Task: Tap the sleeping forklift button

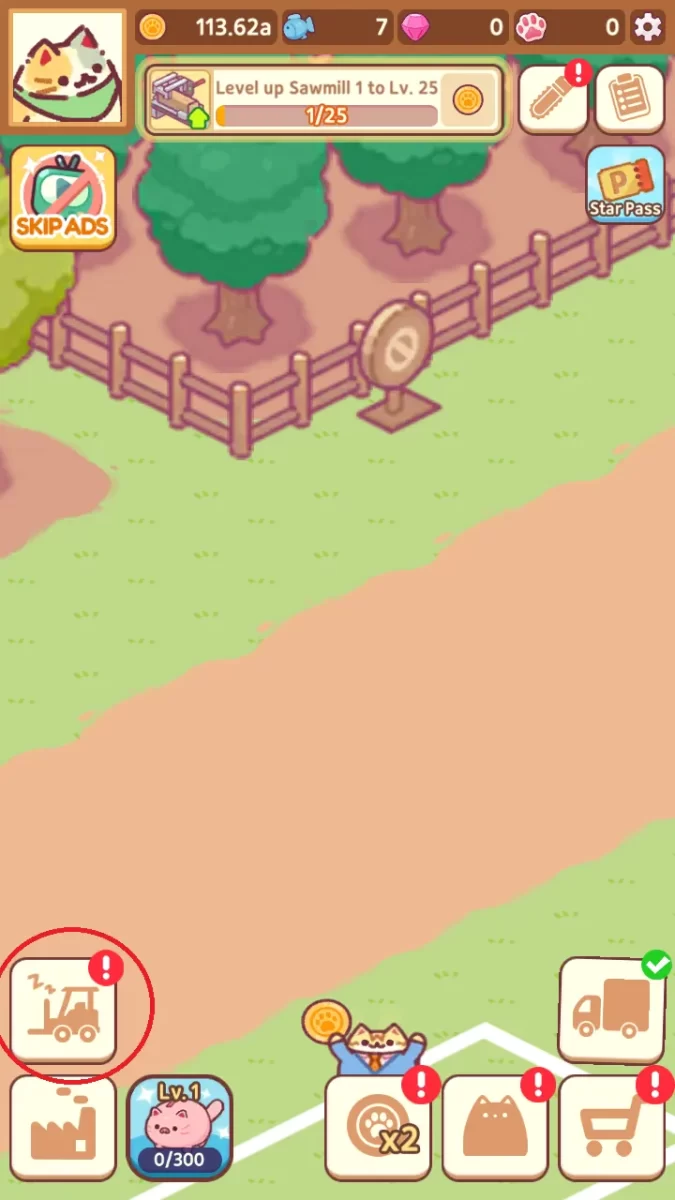Action: coord(64,1009)
